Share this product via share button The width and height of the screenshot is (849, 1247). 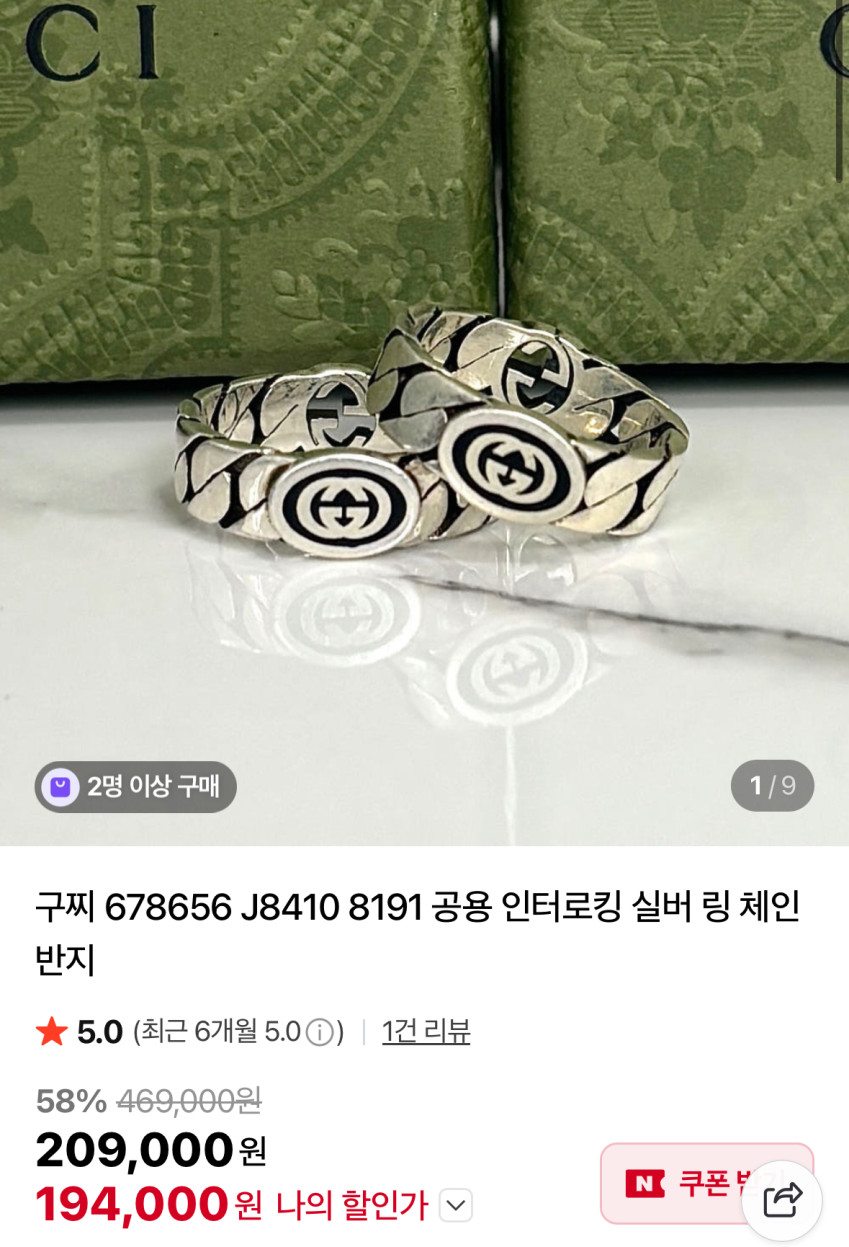pyautogui.click(x=782, y=1200)
